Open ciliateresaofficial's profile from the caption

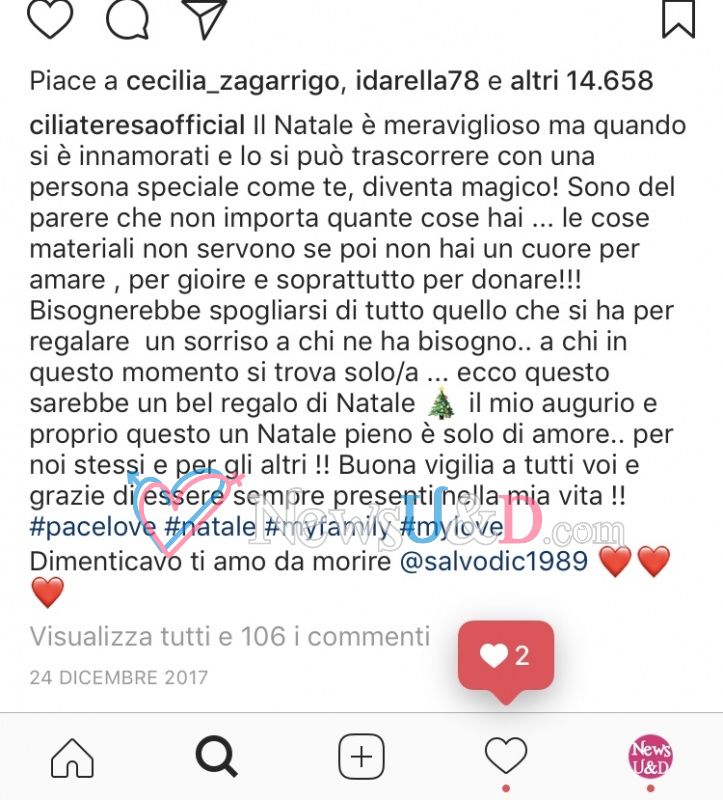pos(137,126)
